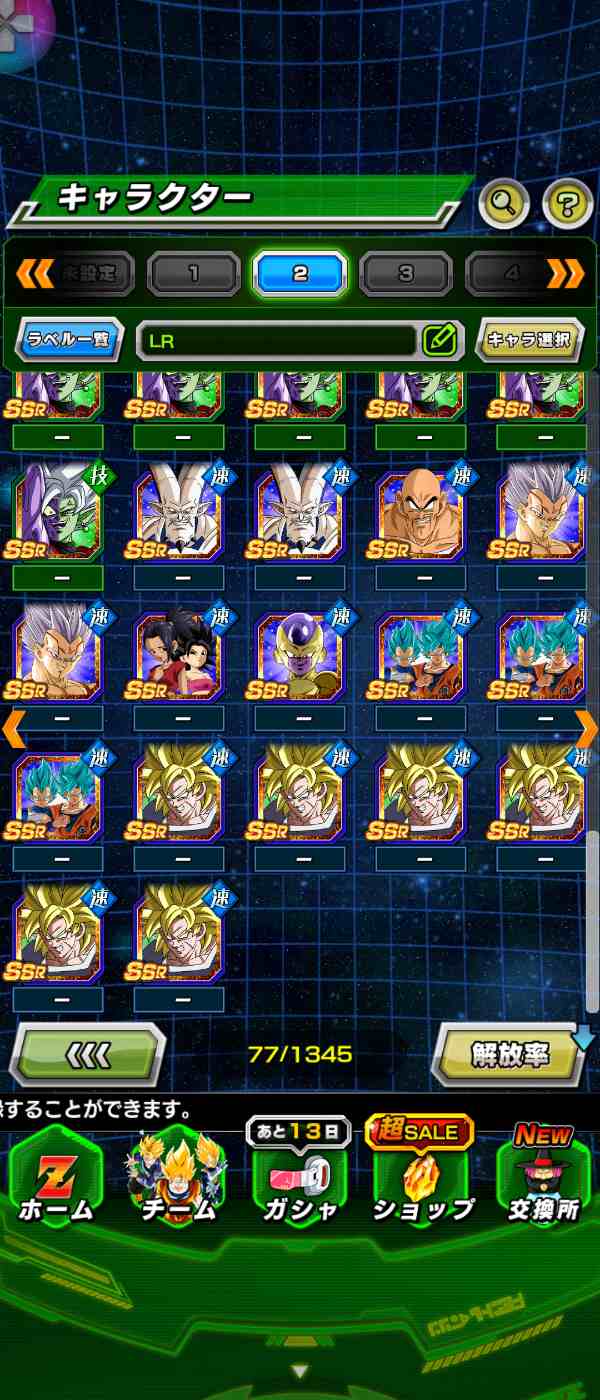
Task: Open the help question mark icon
Action: pyautogui.click(x=567, y=205)
